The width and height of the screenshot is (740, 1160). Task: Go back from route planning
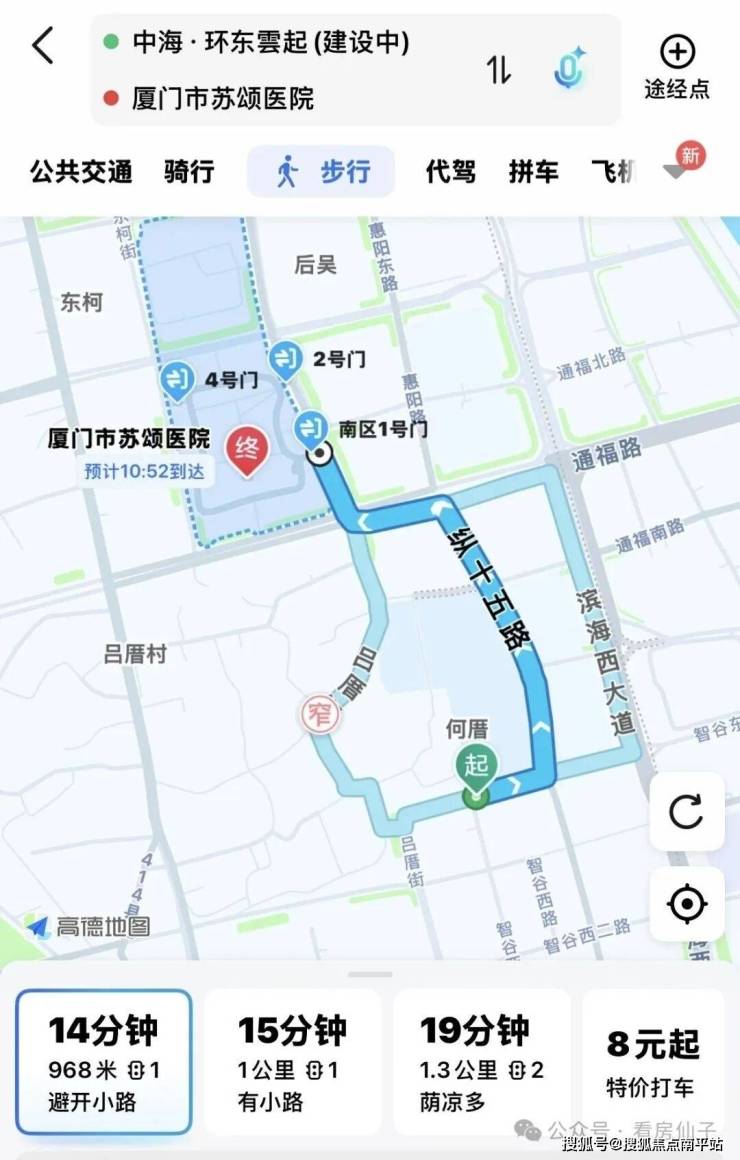(43, 46)
